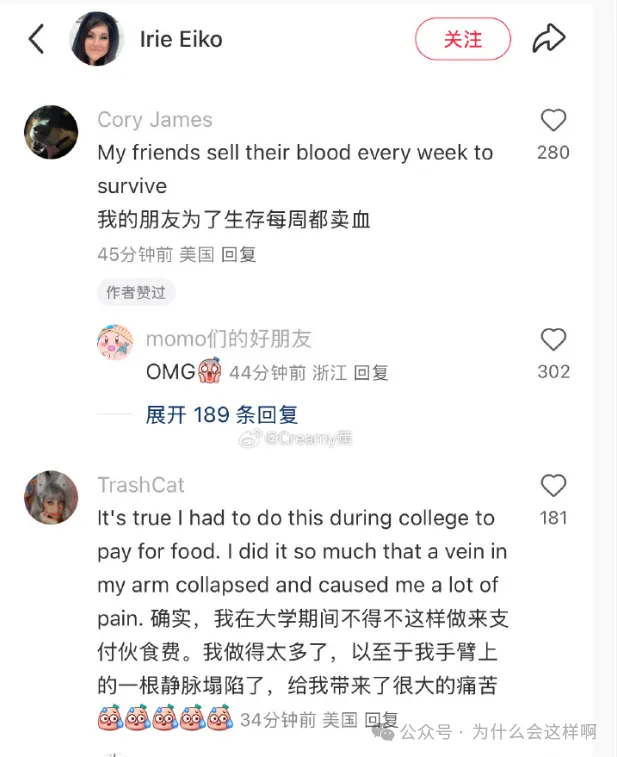Screen dimensions: 617x757
Task: Open momo们的好朋友's avatar
Action: [115, 342]
